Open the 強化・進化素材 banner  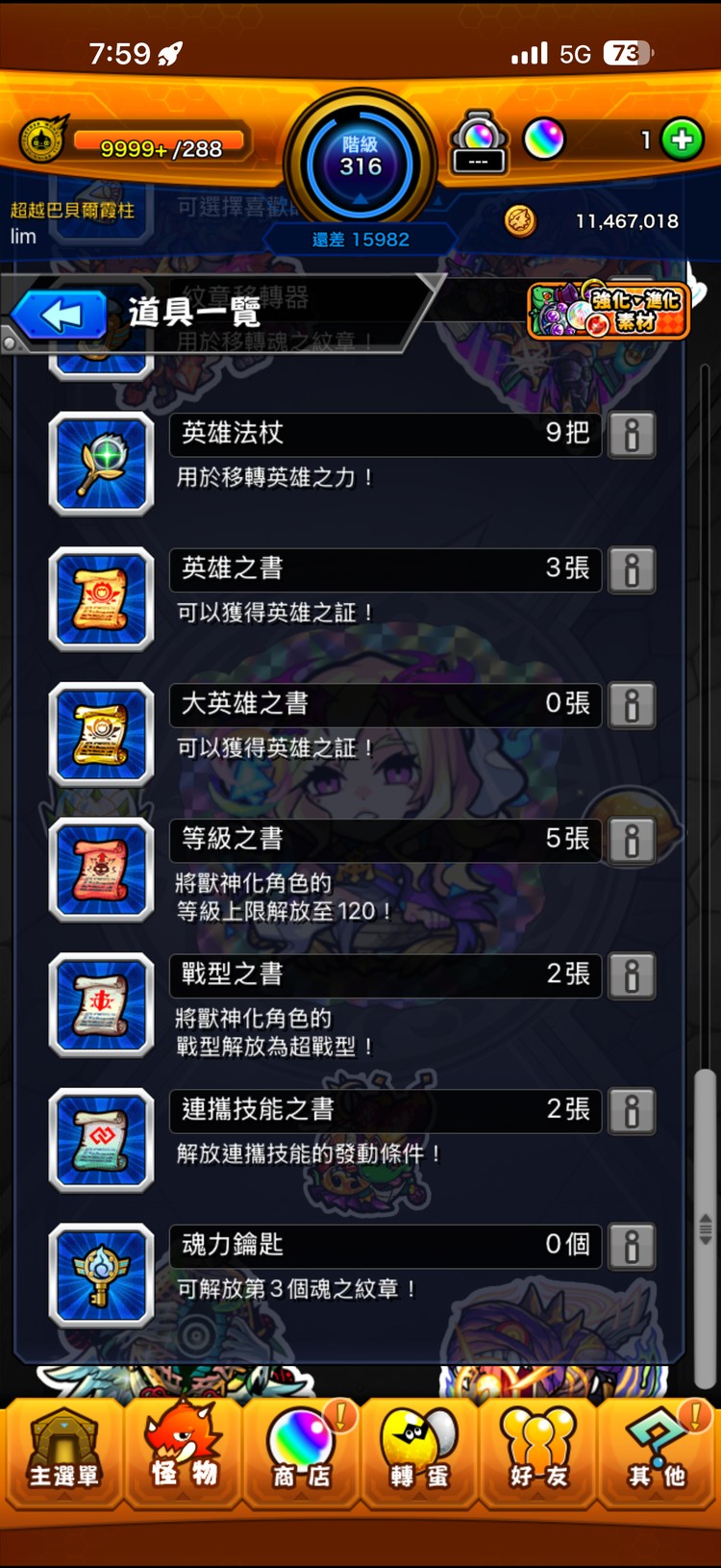pos(606,310)
